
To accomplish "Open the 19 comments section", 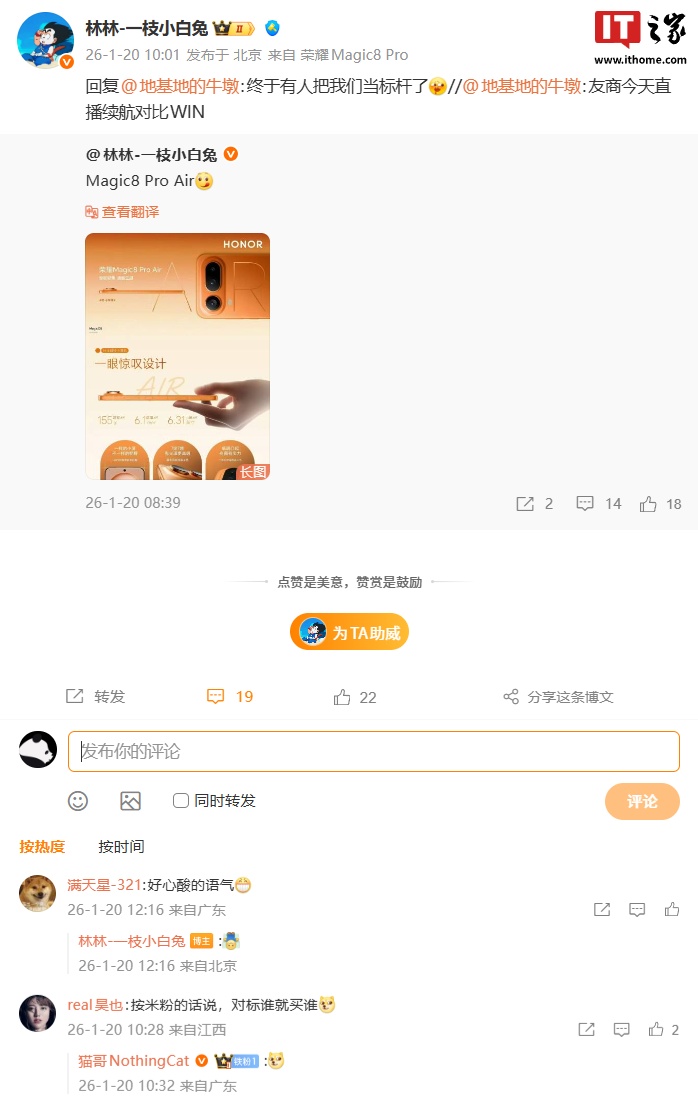I will tap(230, 697).
